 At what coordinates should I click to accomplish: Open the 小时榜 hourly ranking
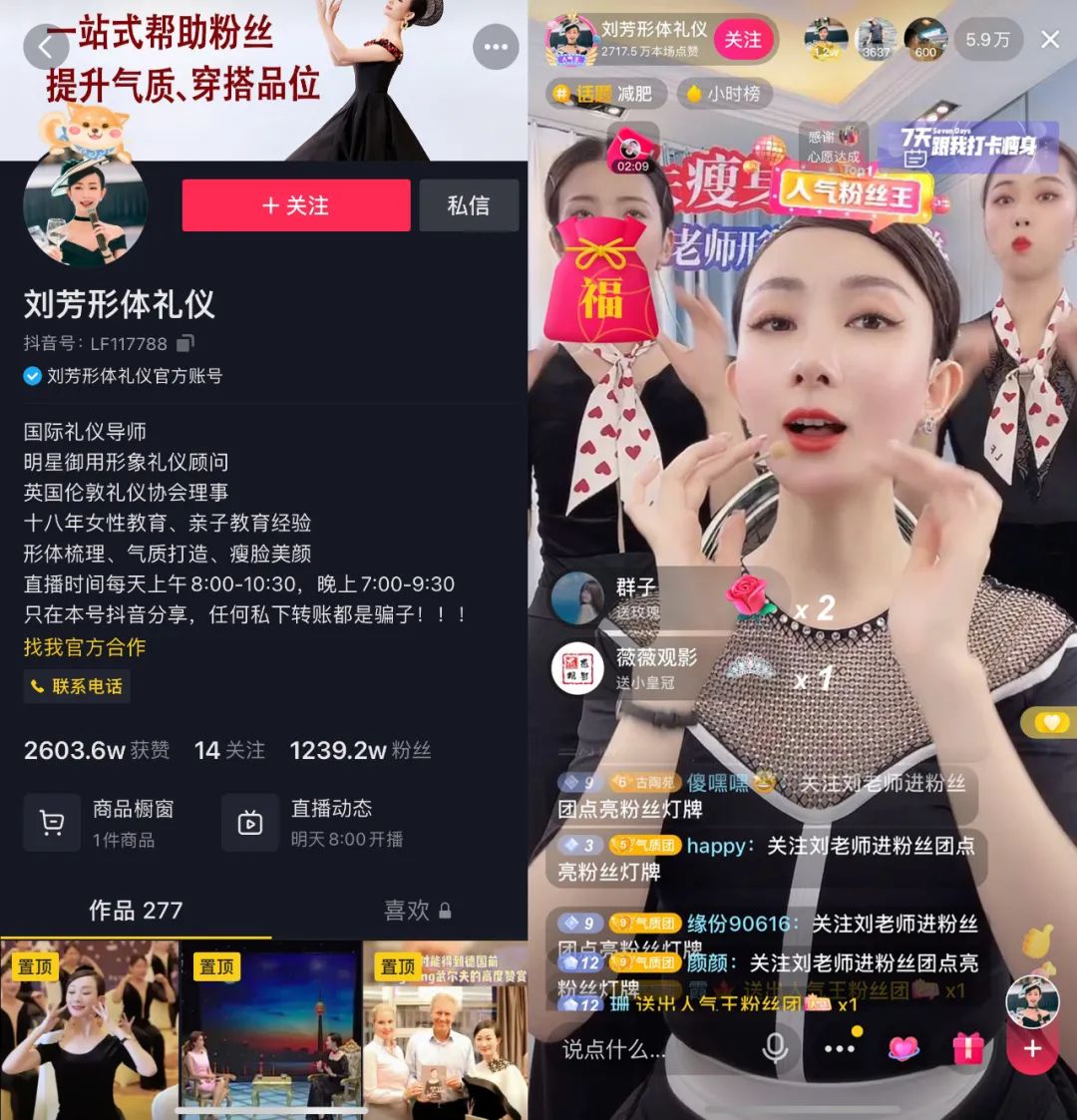tap(724, 94)
